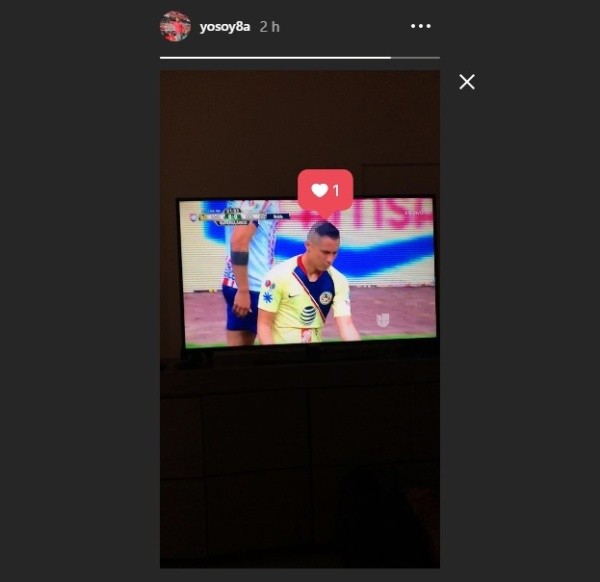Open the yosoy8a username link
600x582 pixels.
coord(223,27)
